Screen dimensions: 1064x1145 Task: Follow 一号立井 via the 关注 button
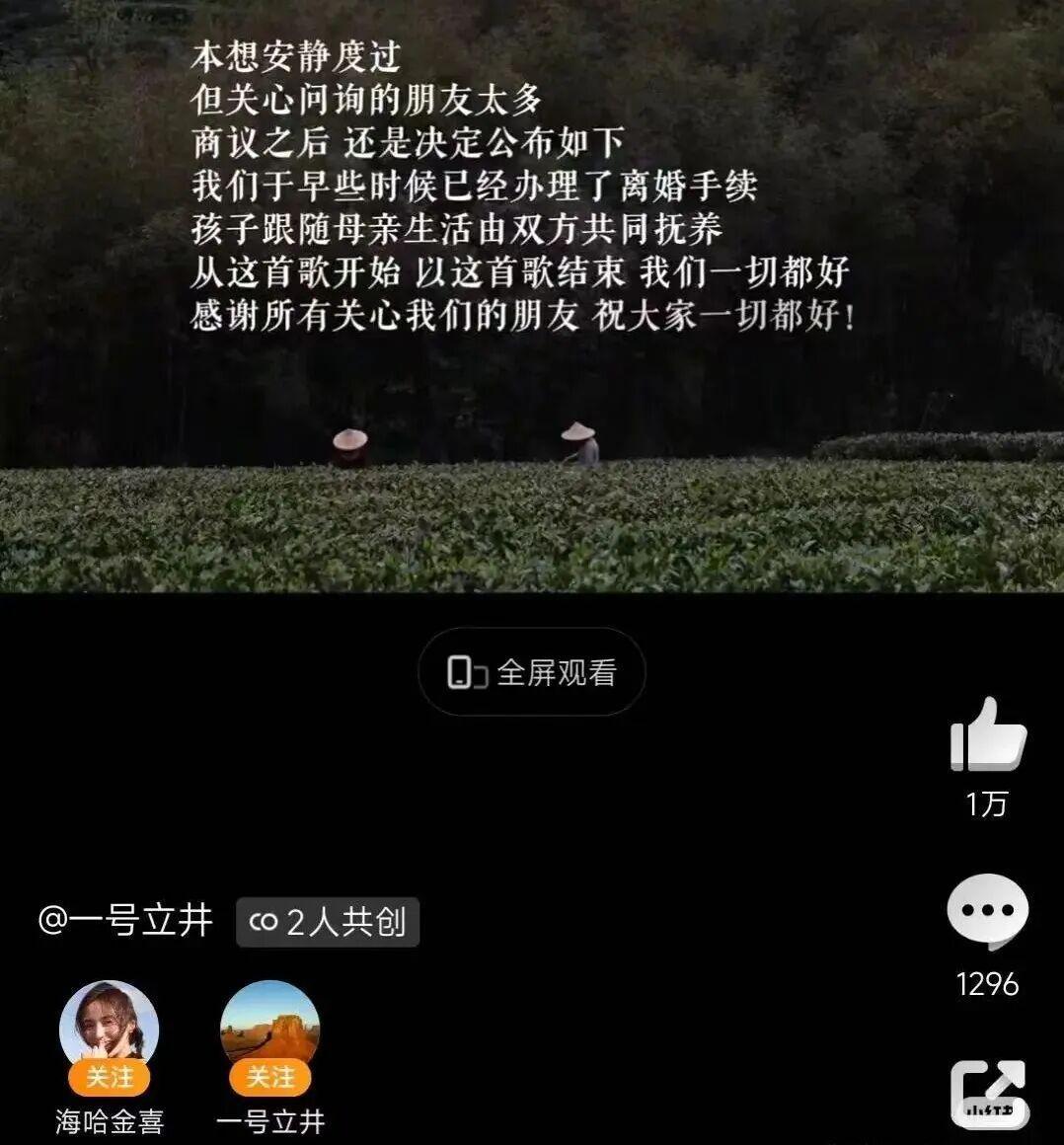click(269, 1077)
